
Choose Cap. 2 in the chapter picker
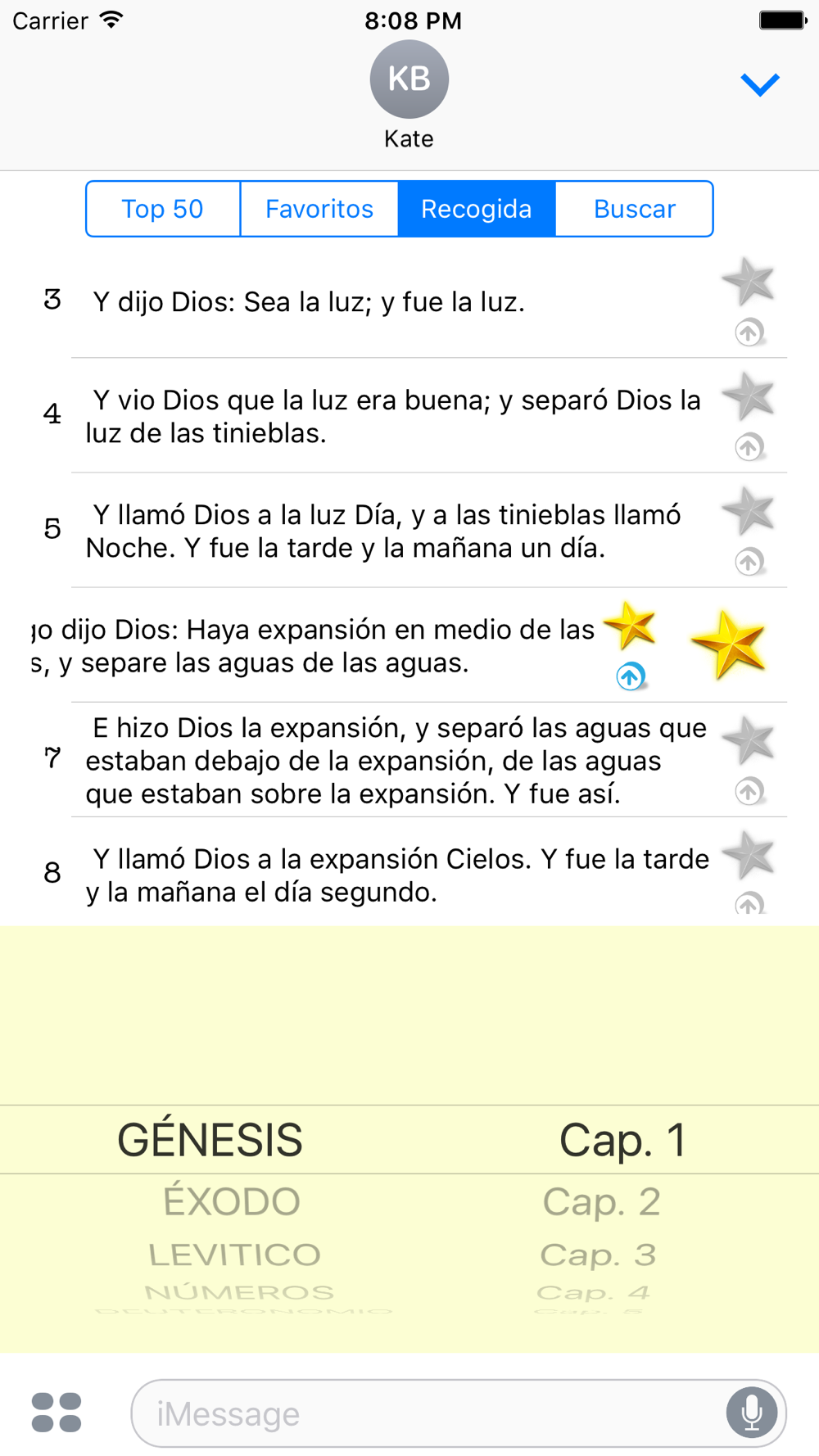pos(601,1201)
